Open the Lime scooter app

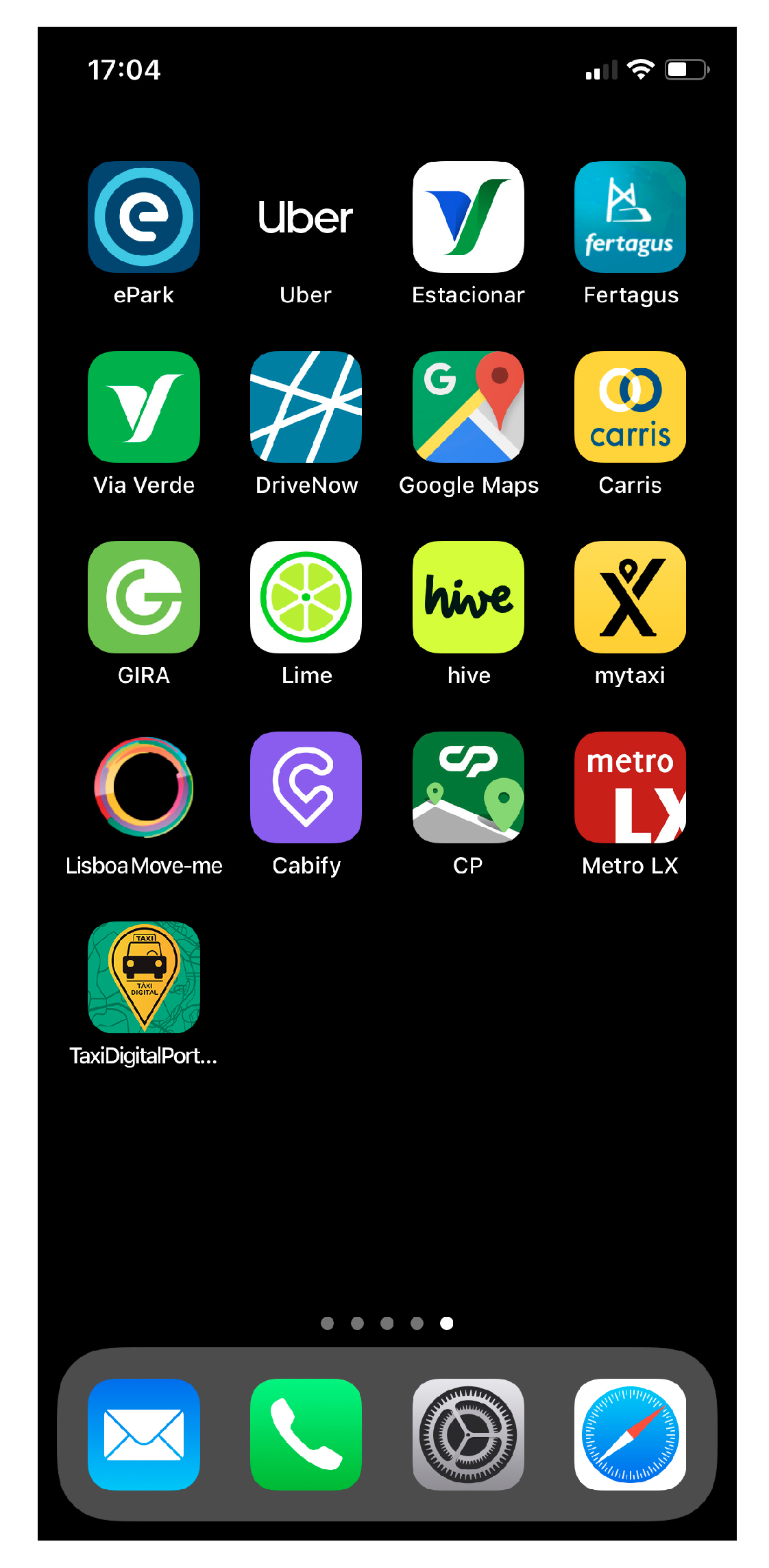point(306,596)
